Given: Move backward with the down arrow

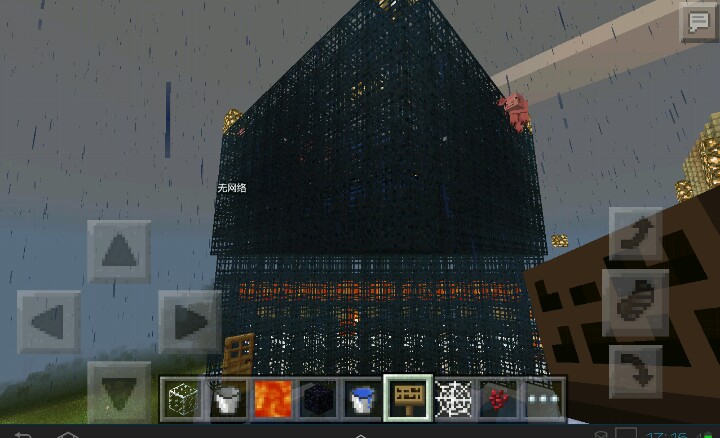Looking at the screenshot, I should click(x=119, y=392).
